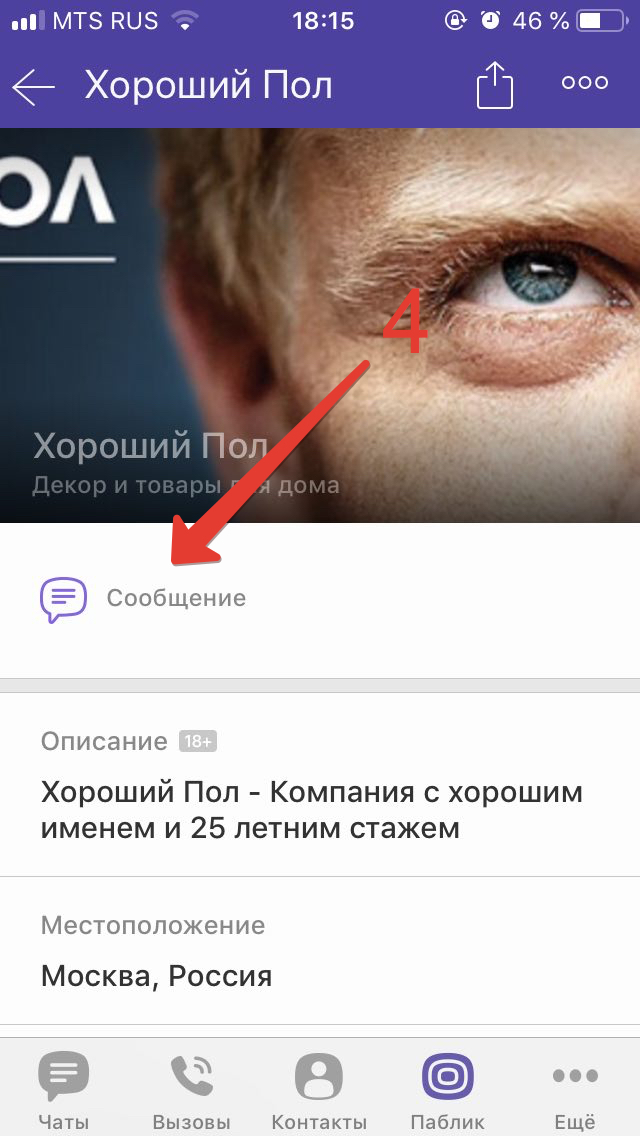Image resolution: width=640 pixels, height=1136 pixels.
Task: Share the Хороший Пол public account
Action: (x=494, y=86)
